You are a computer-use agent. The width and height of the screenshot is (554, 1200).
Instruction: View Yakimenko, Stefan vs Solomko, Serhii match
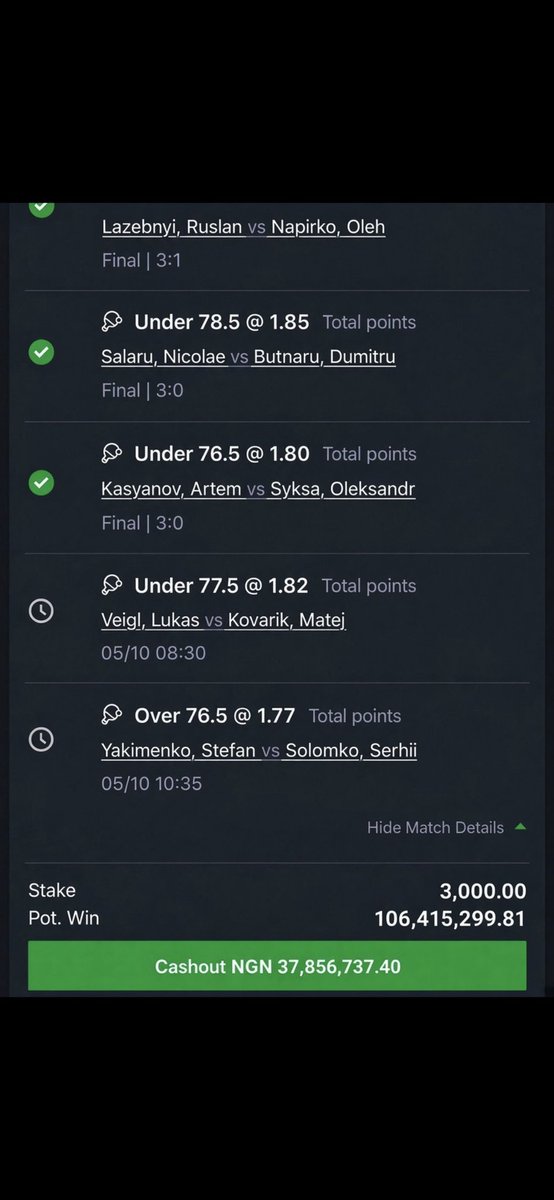259,750
